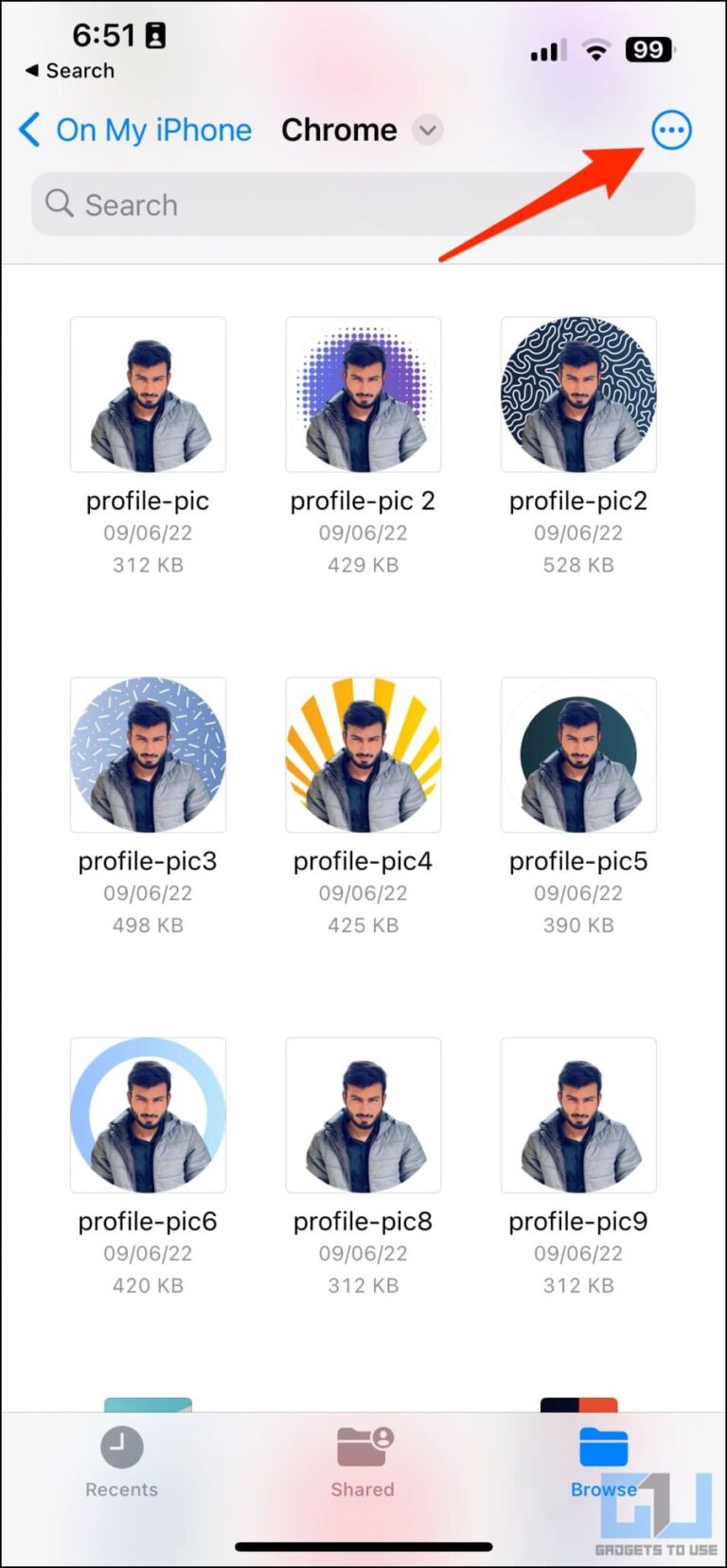View the profile-pic8 file
Viewport: 727px width, 1568px height.
[363, 1115]
